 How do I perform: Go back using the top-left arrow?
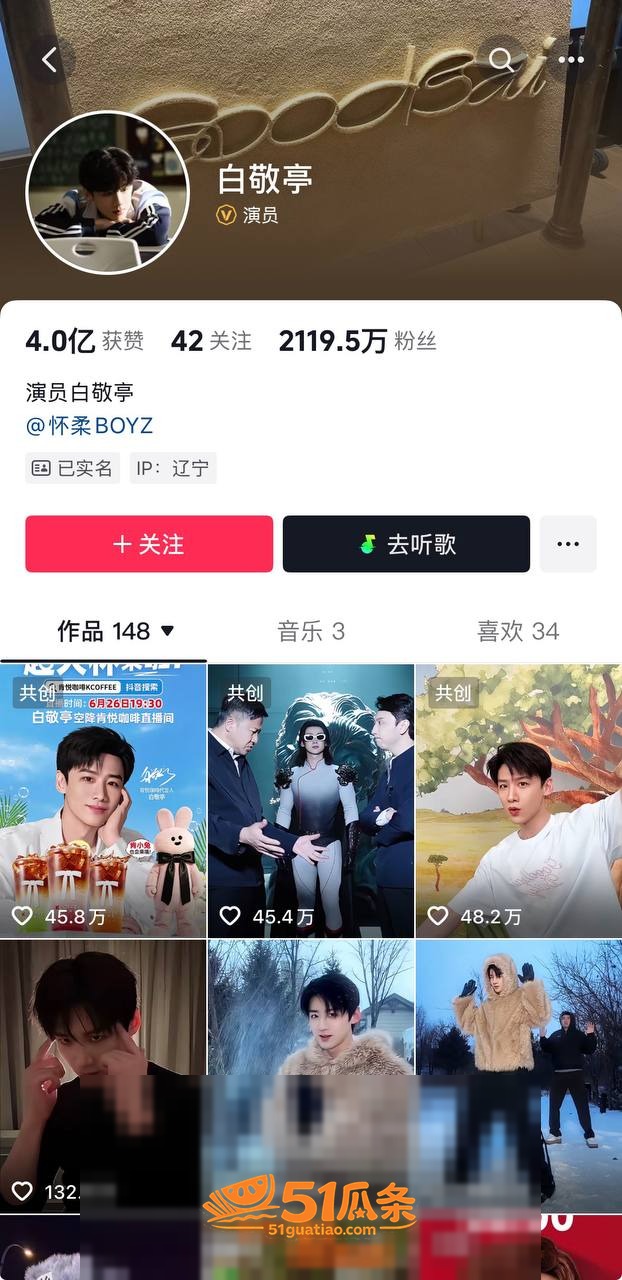[49, 60]
